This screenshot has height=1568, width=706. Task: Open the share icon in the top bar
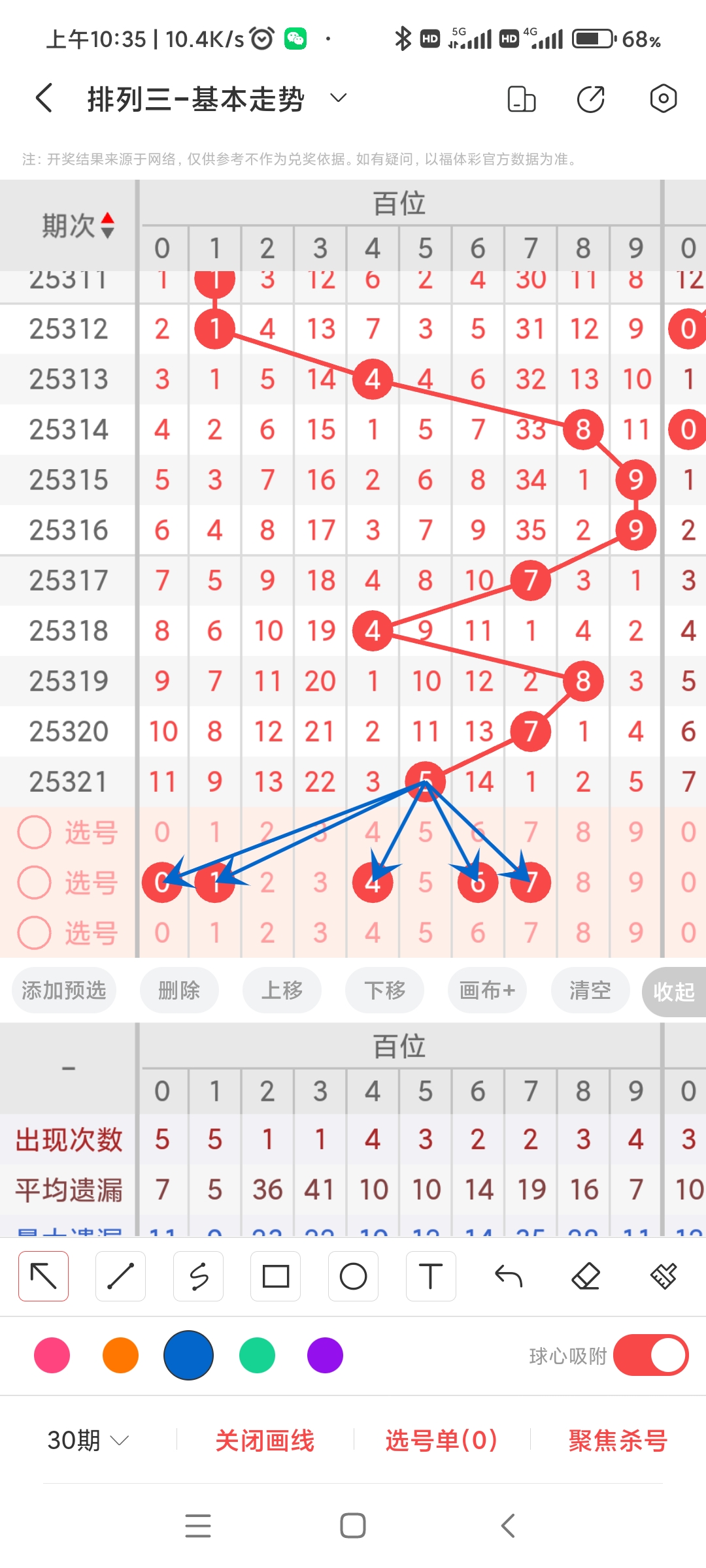point(590,98)
